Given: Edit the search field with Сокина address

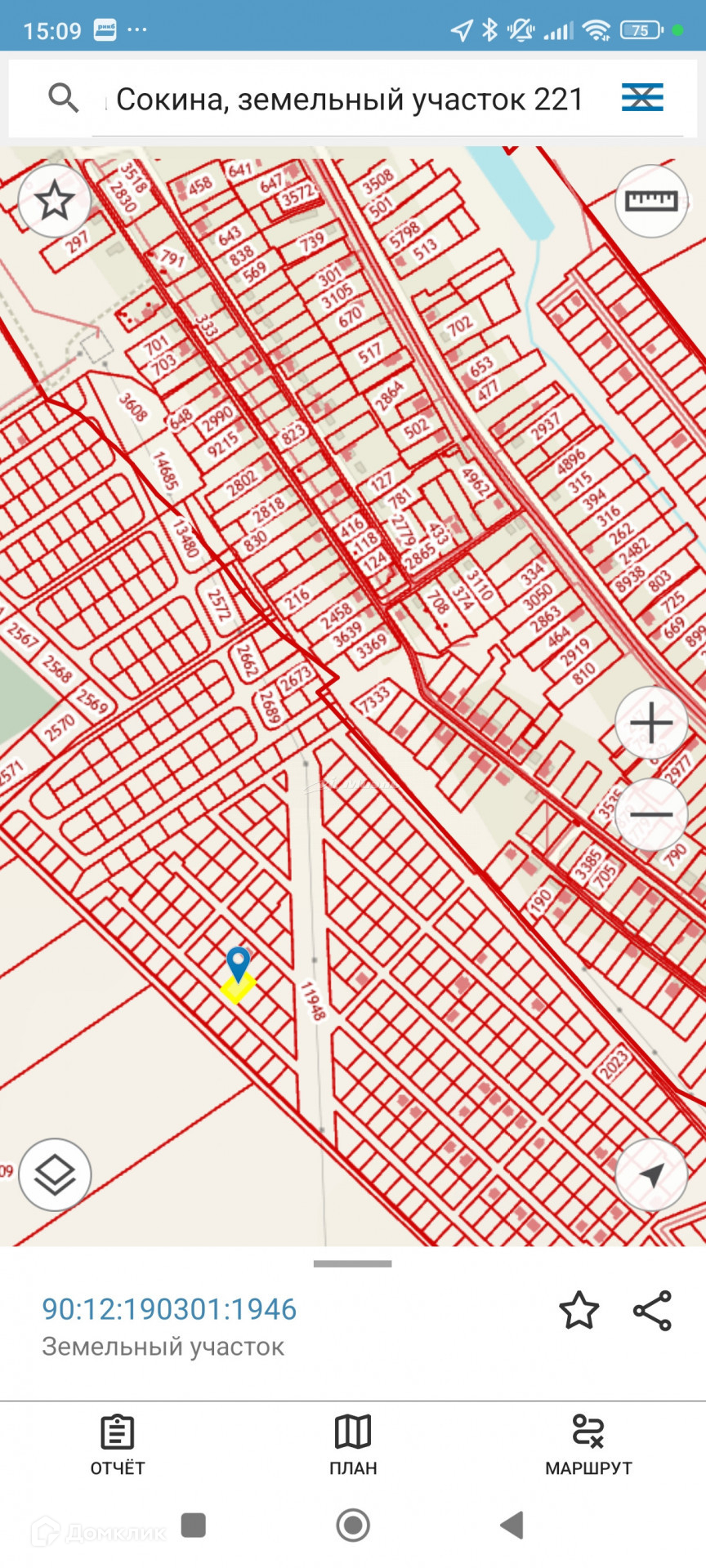Looking at the screenshot, I should click(350, 100).
